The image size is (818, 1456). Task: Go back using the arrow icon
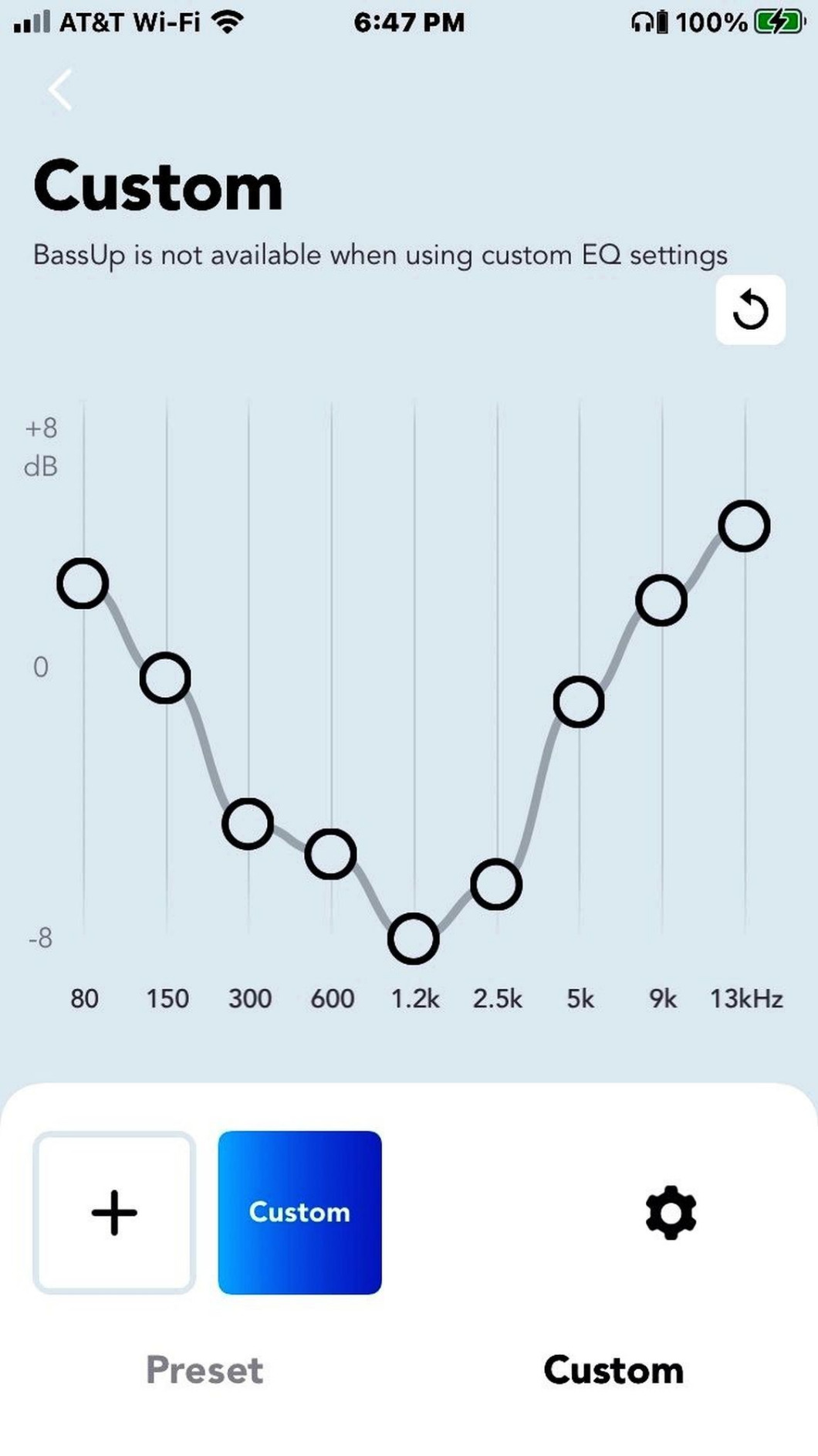[x=60, y=90]
